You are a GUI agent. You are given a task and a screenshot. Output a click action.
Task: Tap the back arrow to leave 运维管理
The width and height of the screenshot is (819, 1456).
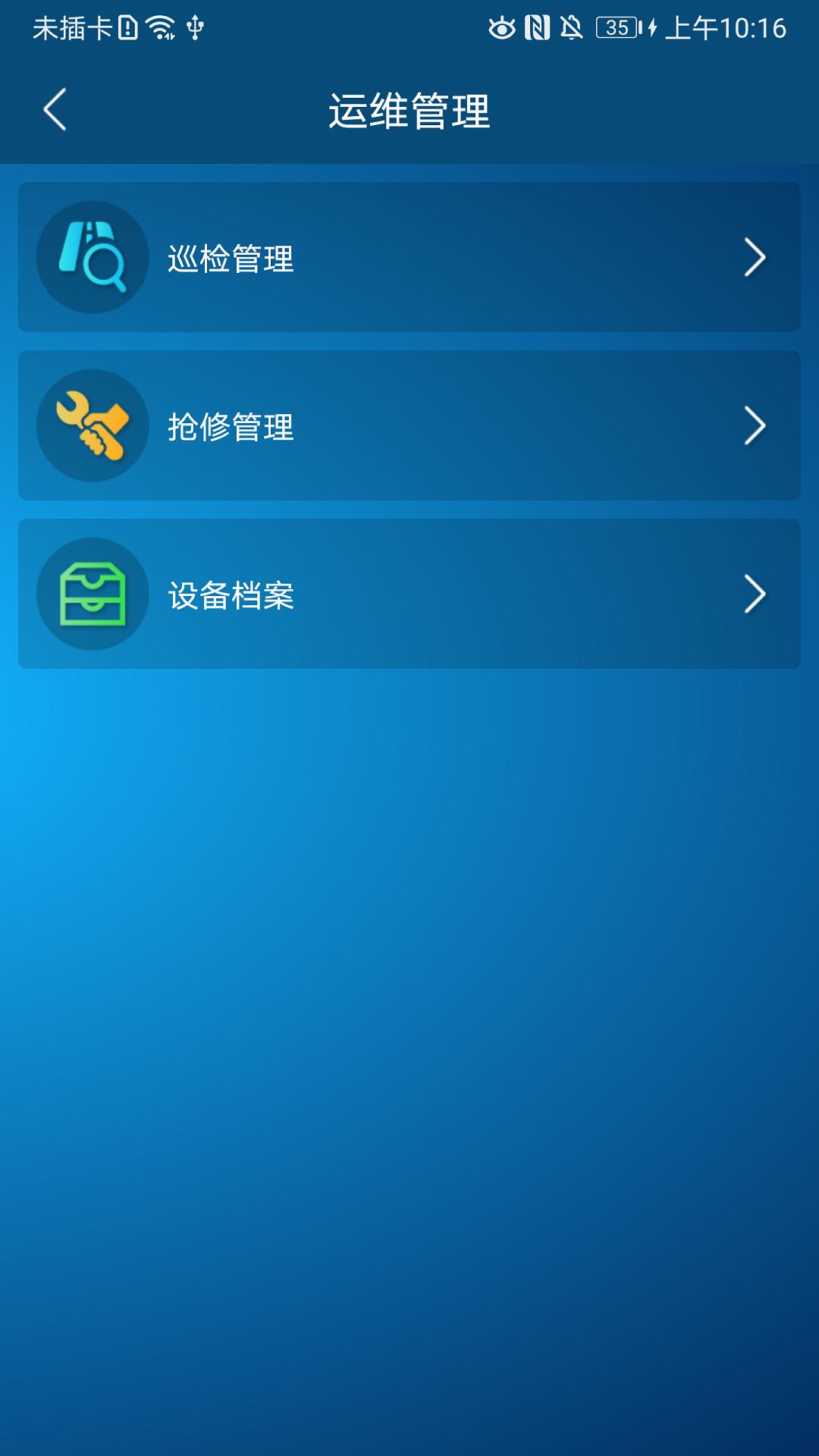pos(55,110)
